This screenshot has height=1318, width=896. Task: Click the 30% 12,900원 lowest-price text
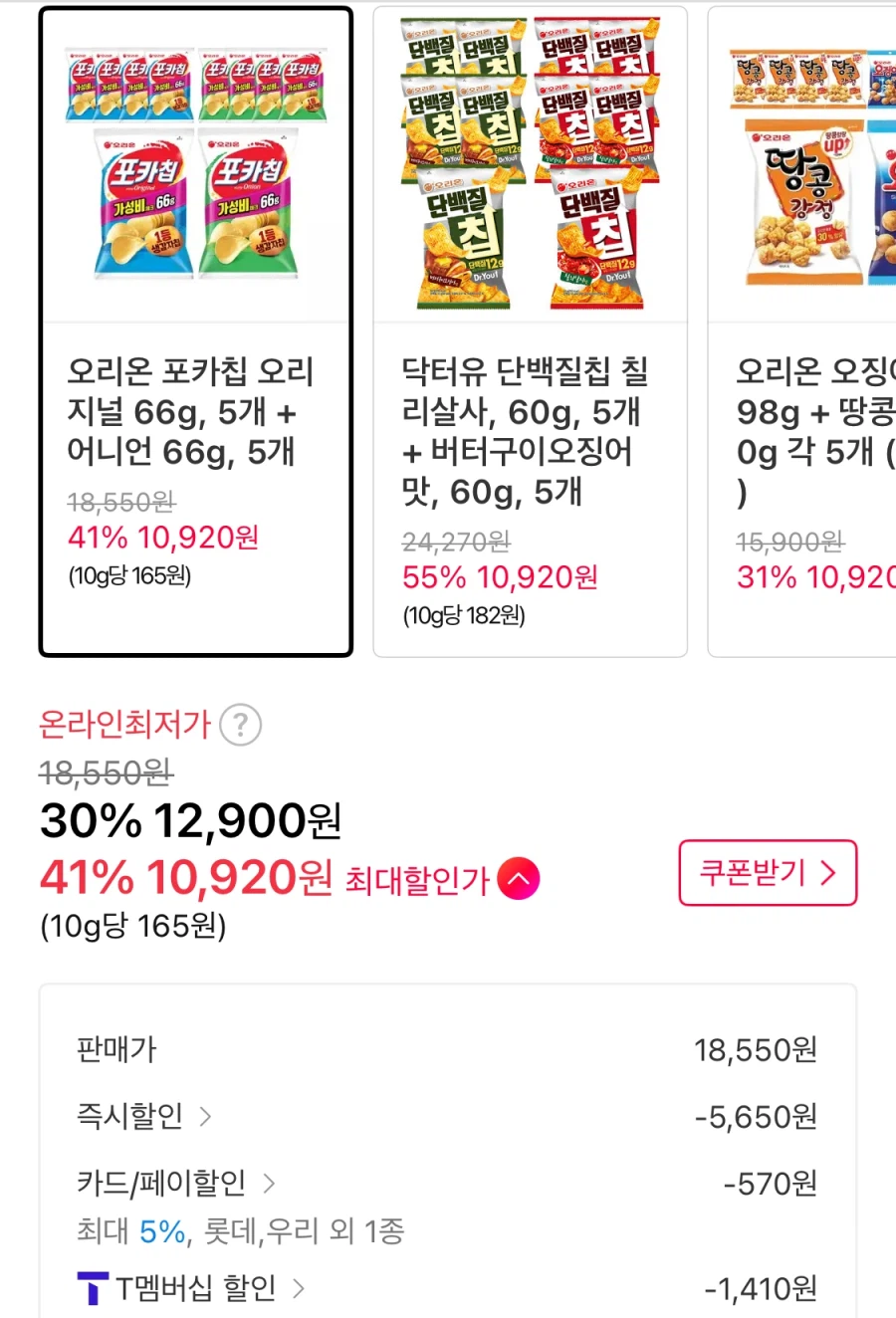coord(189,820)
